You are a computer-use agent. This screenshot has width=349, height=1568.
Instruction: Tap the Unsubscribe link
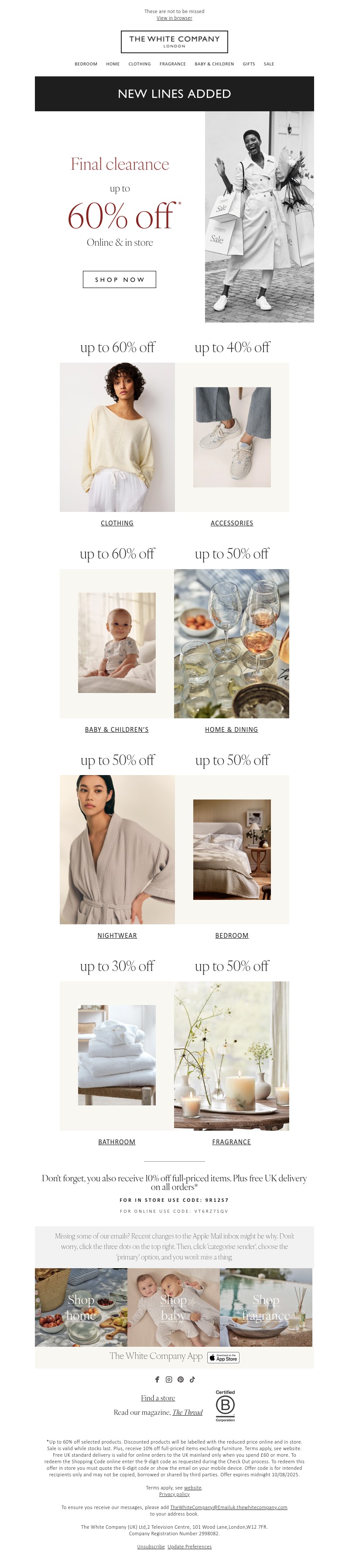pyautogui.click(x=151, y=1547)
